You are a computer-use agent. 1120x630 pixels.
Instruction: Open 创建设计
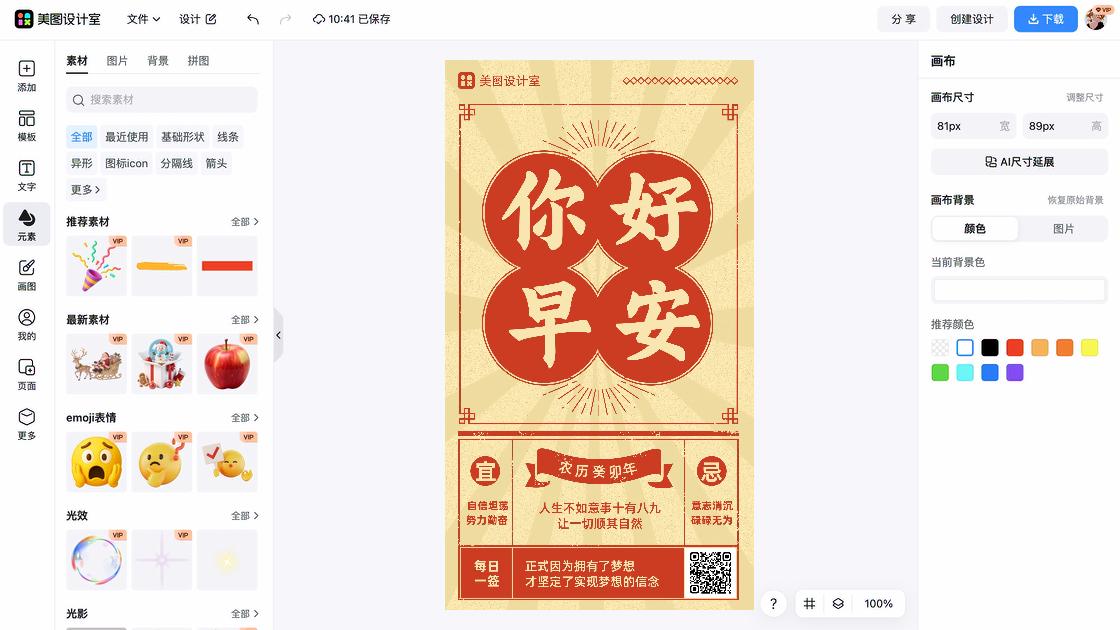coord(971,19)
